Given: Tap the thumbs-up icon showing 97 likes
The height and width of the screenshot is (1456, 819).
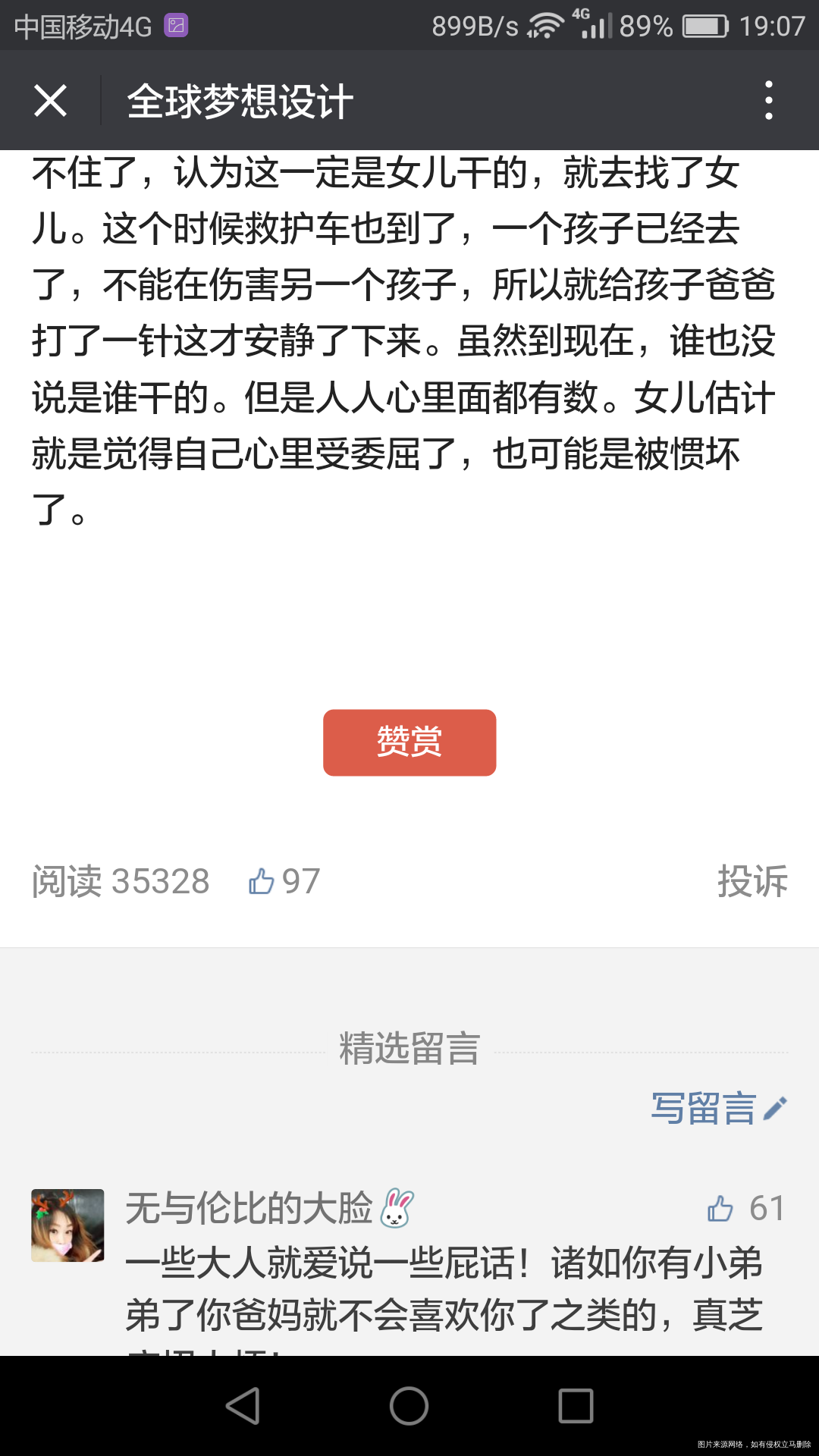Looking at the screenshot, I should click(x=263, y=880).
